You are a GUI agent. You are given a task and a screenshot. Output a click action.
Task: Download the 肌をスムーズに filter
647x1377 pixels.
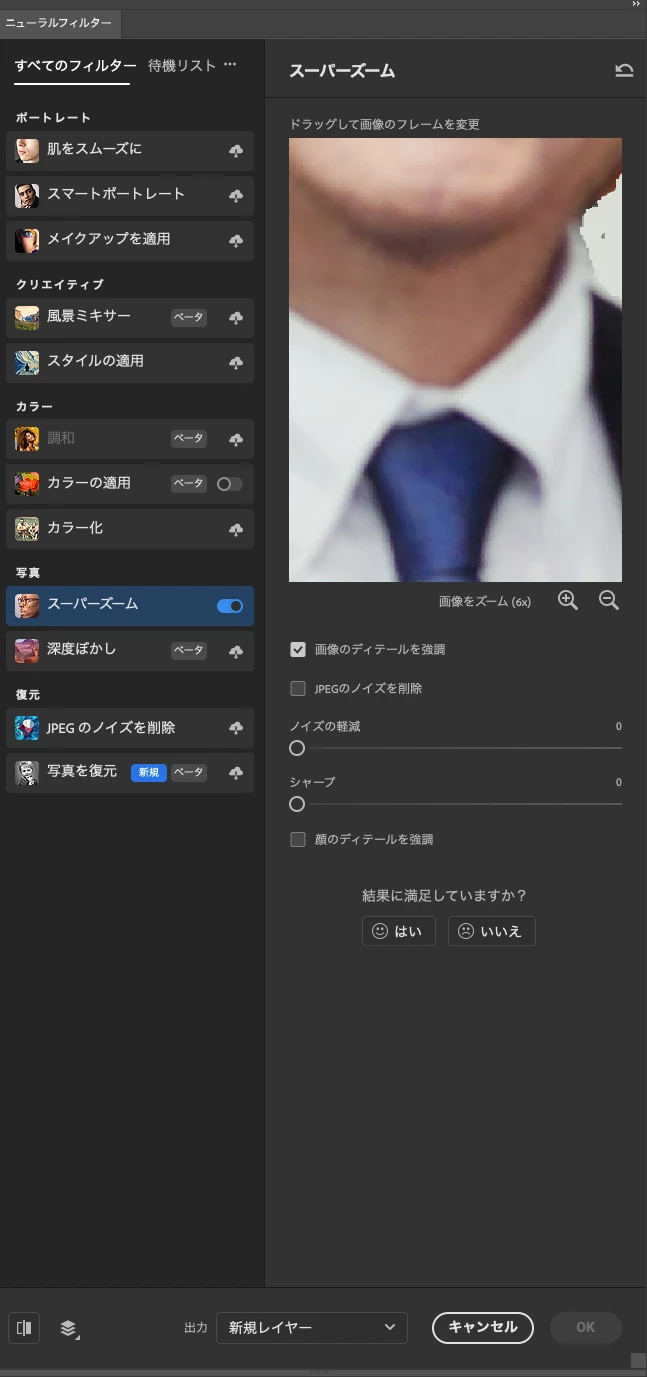(x=236, y=151)
